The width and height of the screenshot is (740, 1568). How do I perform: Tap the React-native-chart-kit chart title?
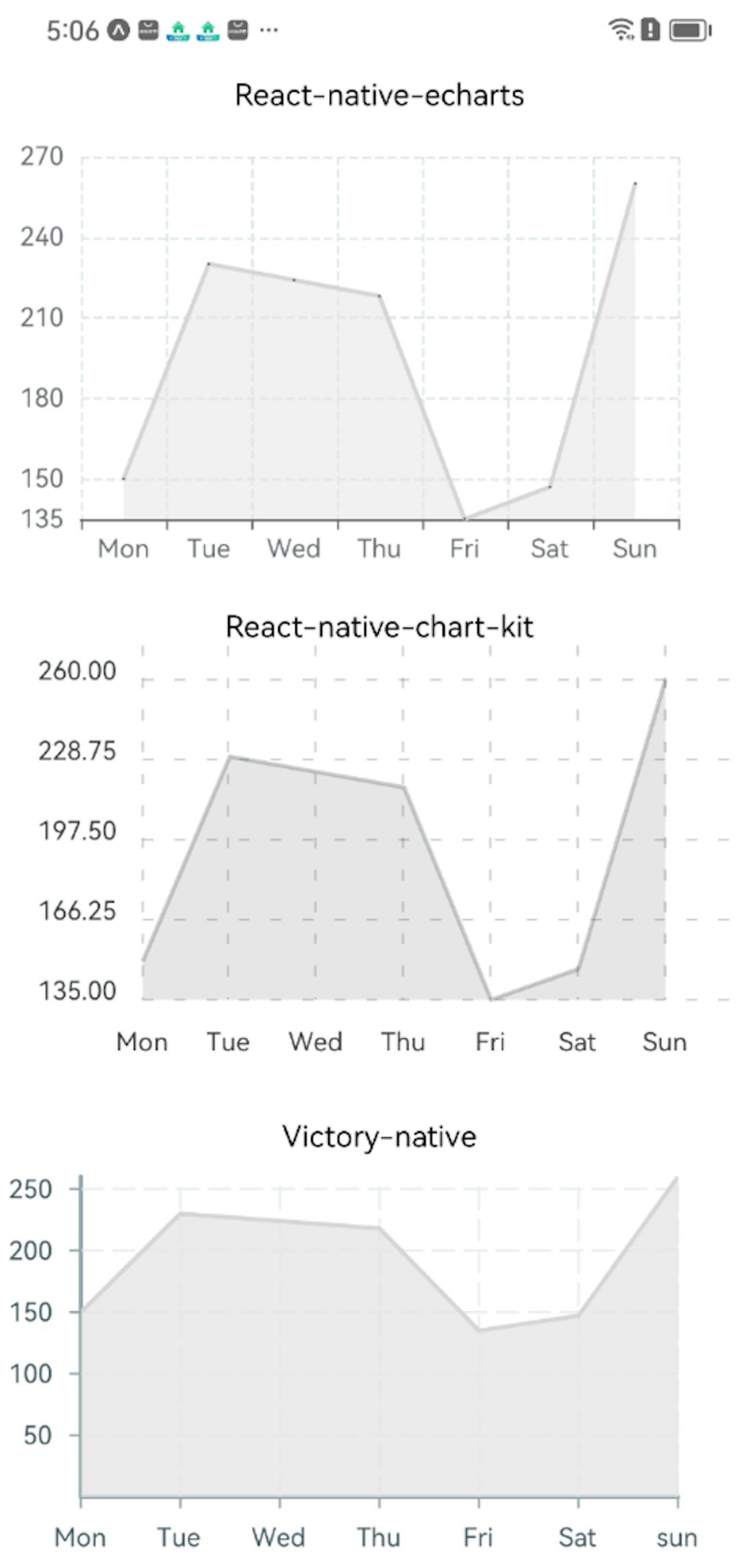380,626
